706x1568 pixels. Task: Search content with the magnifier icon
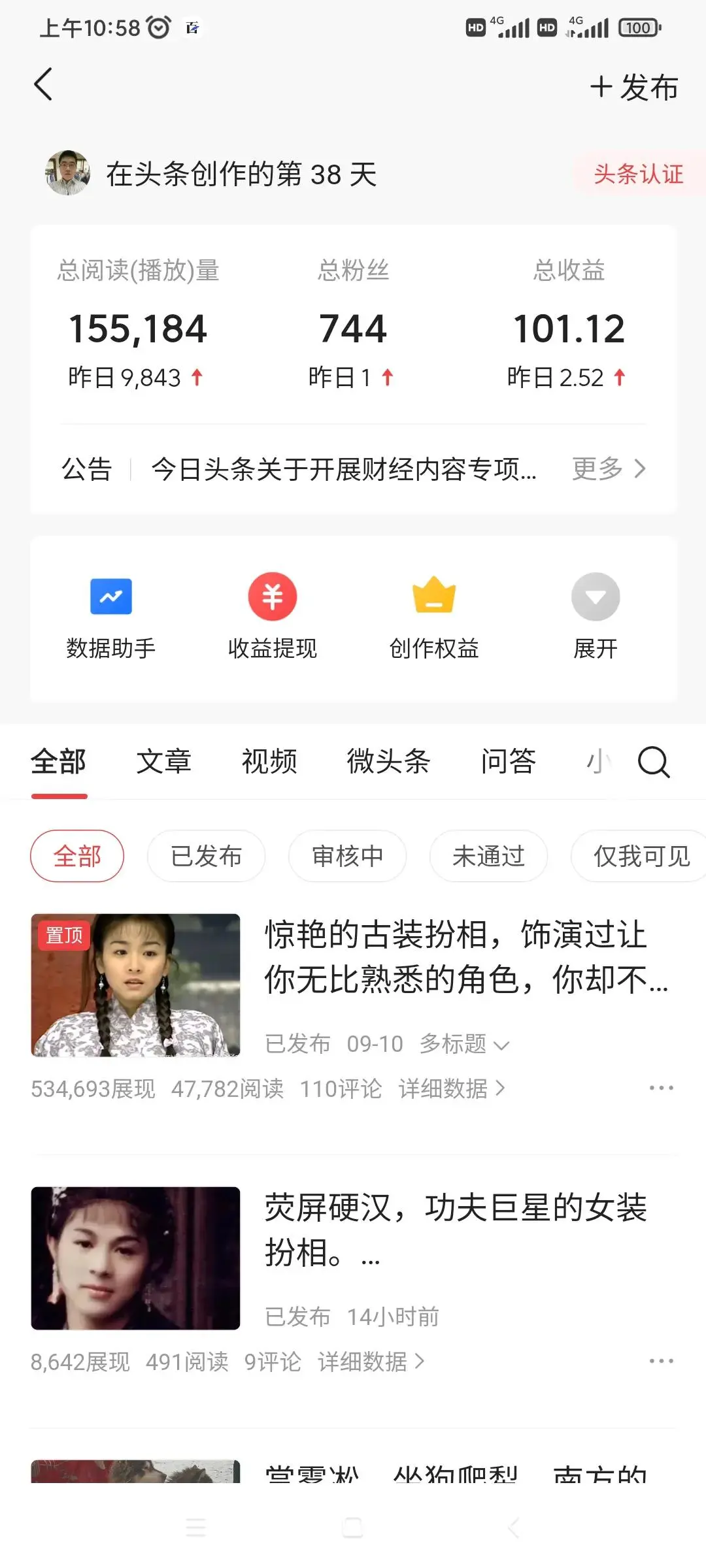[654, 762]
